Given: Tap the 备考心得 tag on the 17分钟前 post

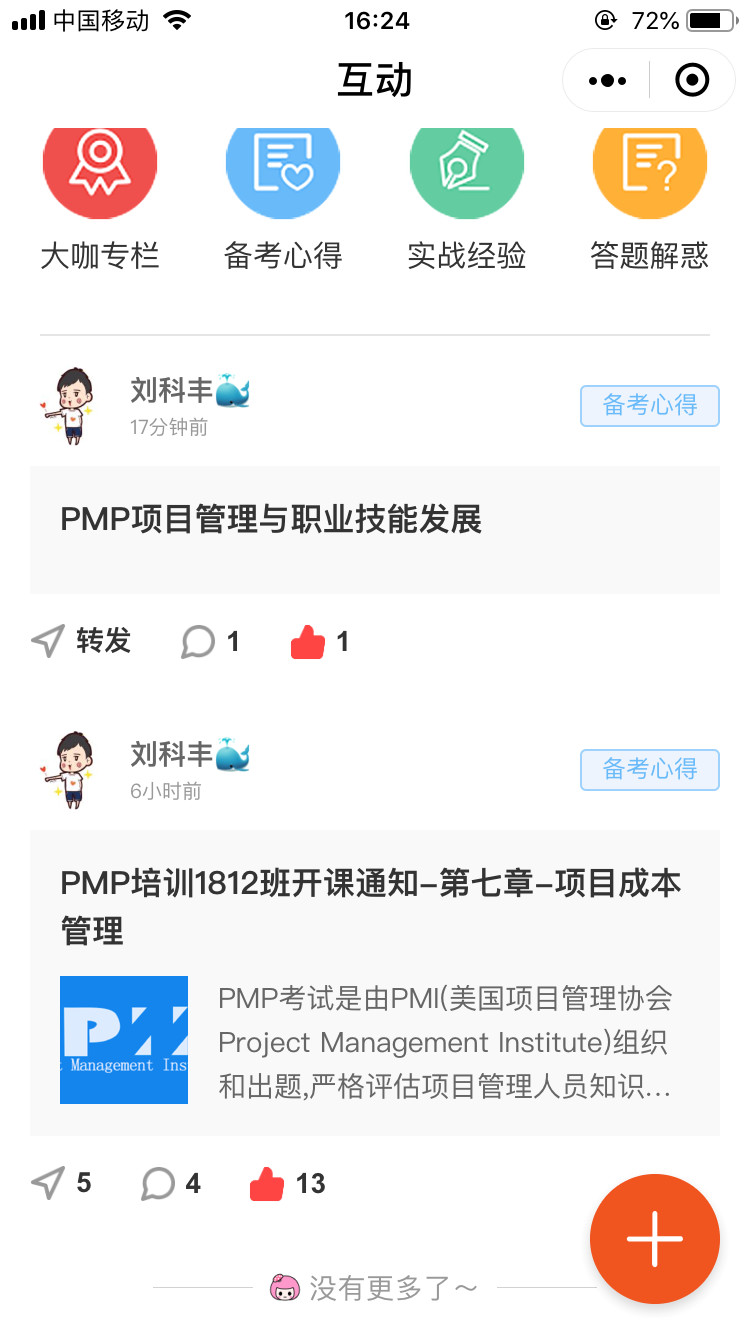Looking at the screenshot, I should click(x=650, y=406).
